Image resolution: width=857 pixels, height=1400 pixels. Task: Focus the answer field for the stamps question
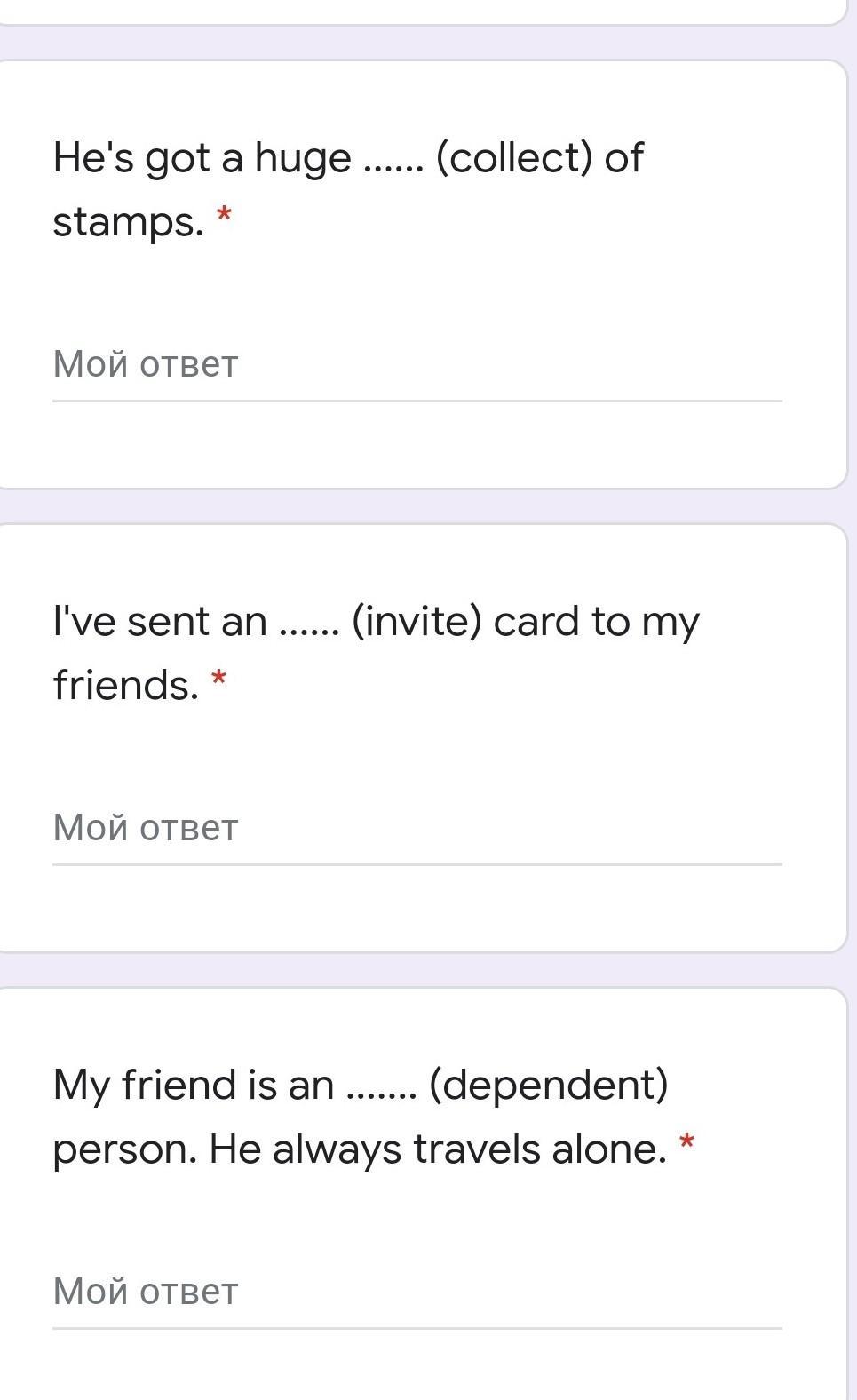tap(416, 365)
